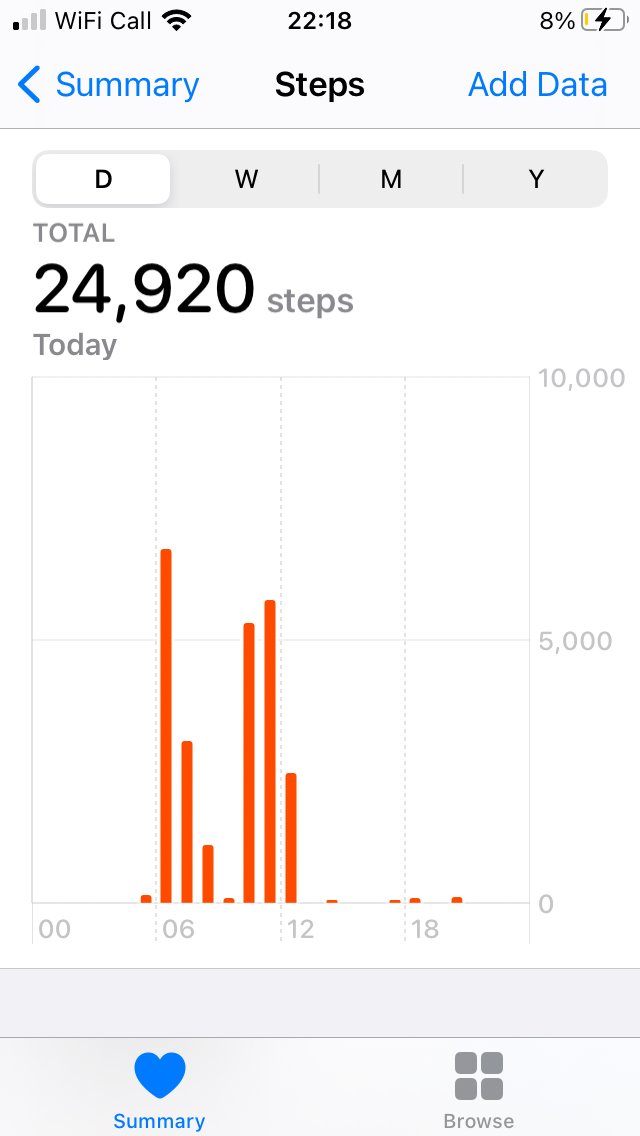Open the Summary tab
This screenshot has width=640, height=1136.
pos(159,1090)
